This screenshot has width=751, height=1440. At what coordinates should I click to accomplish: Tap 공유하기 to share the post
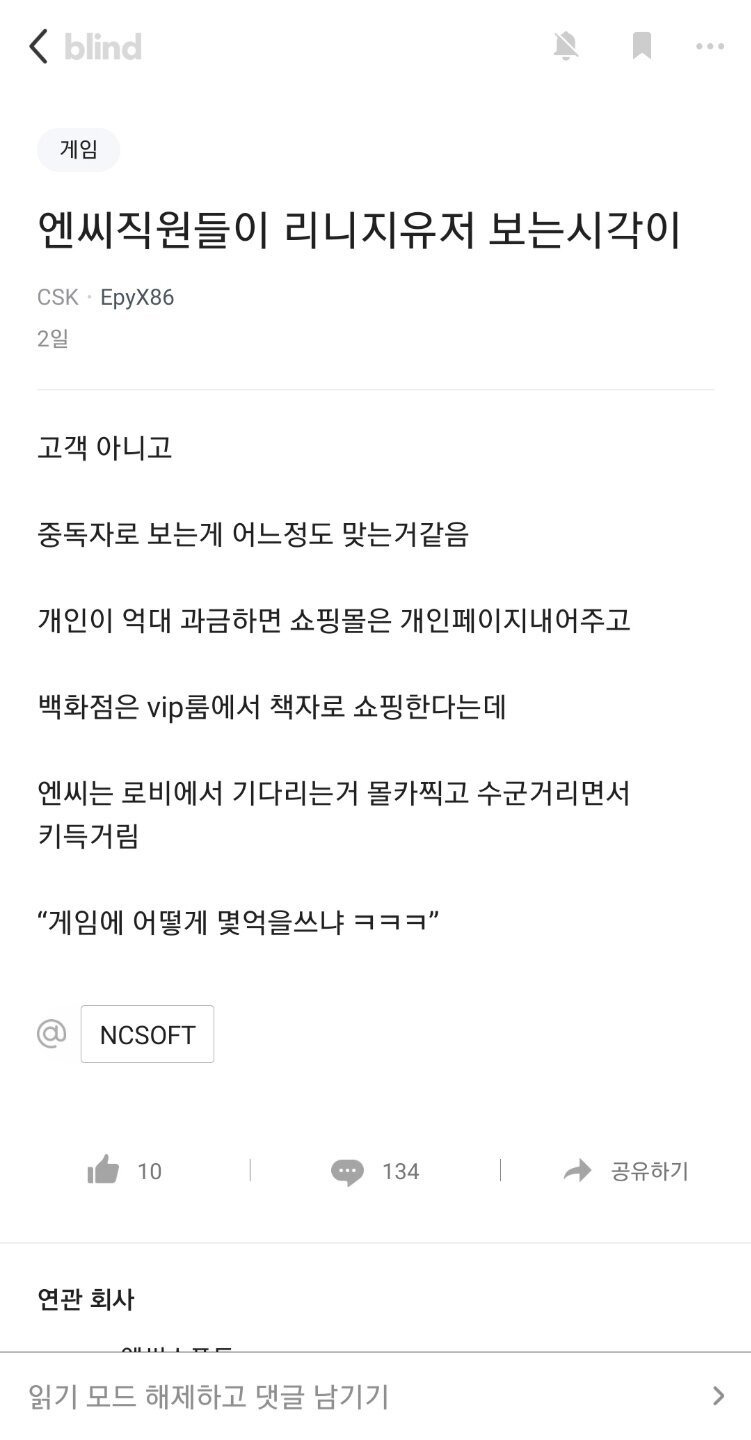(626, 1171)
